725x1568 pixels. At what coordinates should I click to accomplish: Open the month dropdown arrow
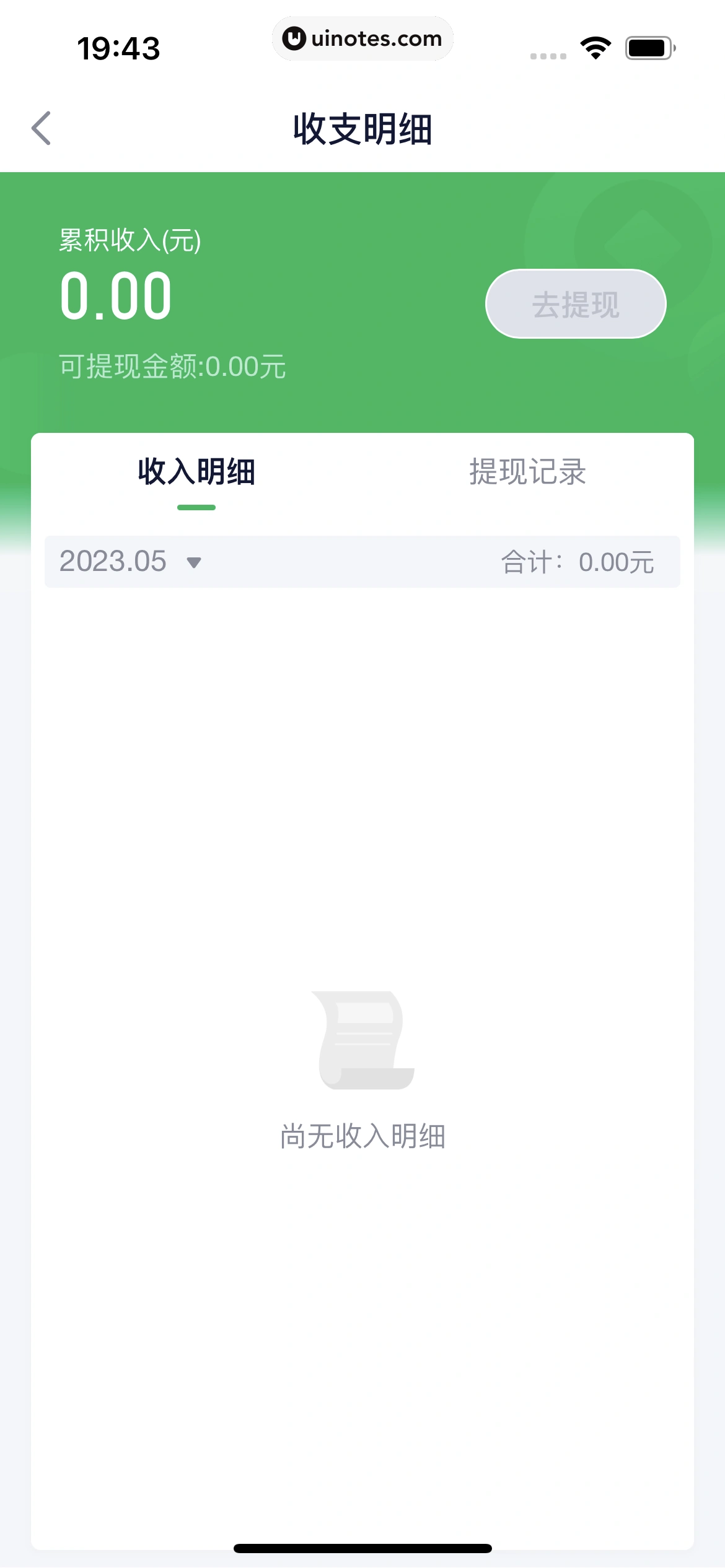click(x=195, y=564)
